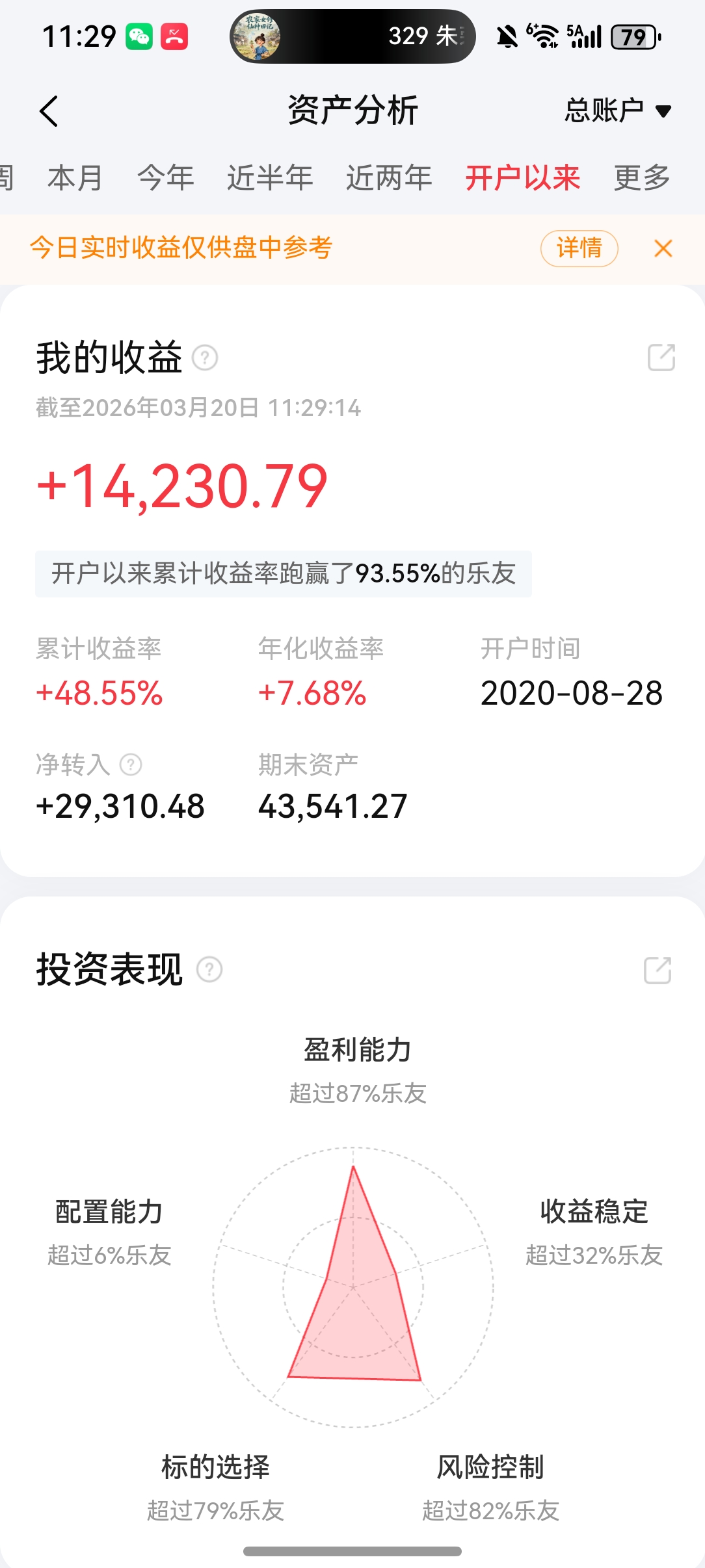The image size is (705, 1568).
Task: Open the 总账户 account dropdown
Action: click(x=617, y=111)
